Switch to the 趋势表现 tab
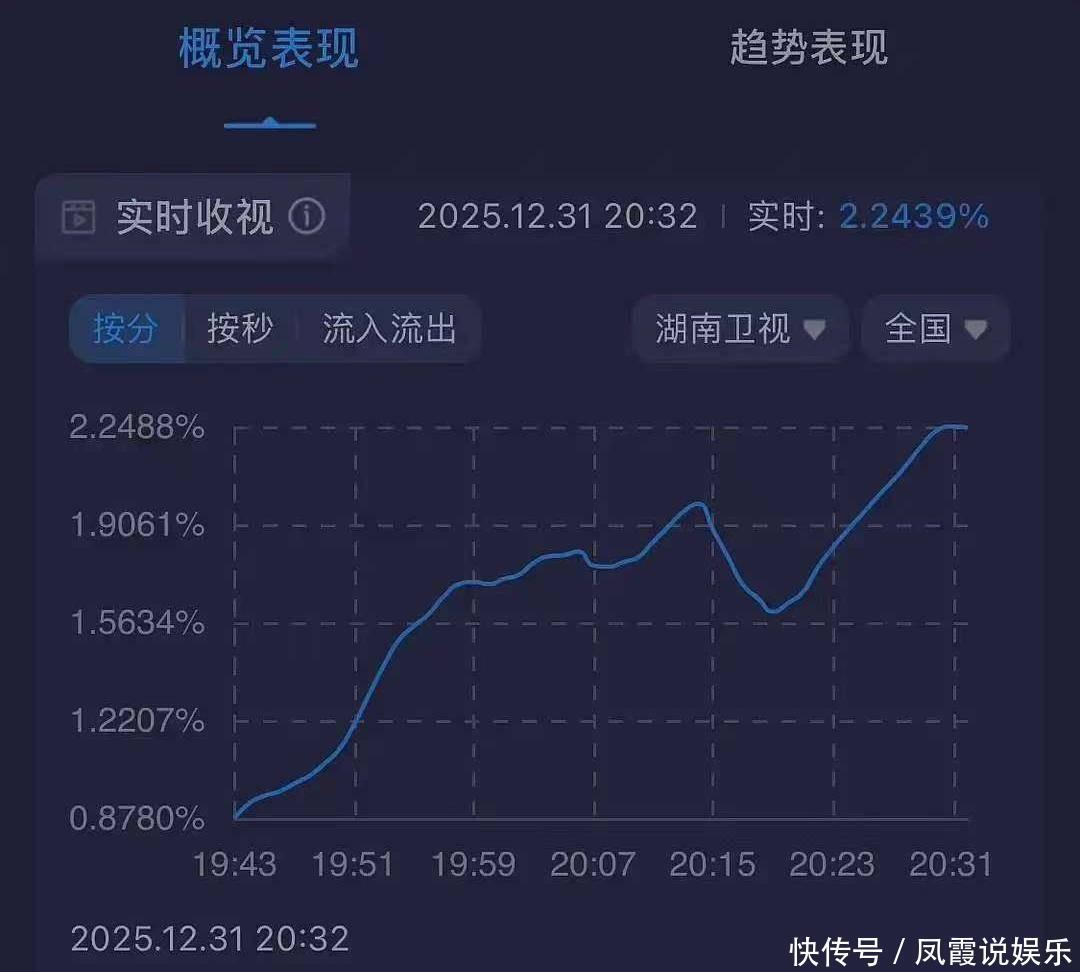Image resolution: width=1080 pixels, height=972 pixels. [808, 48]
